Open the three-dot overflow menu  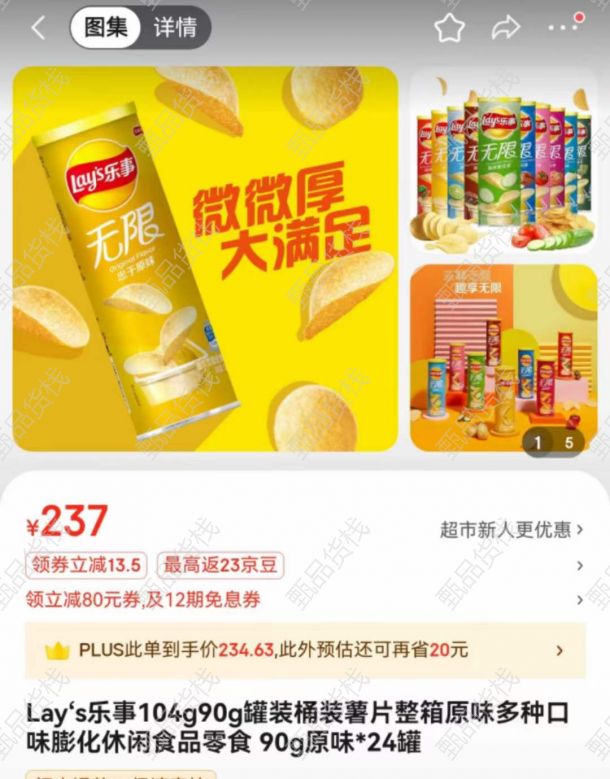565,28
